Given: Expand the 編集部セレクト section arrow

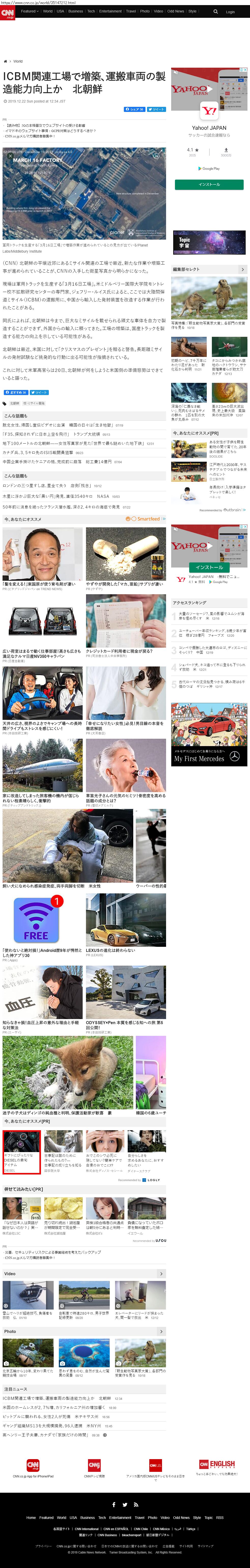Looking at the screenshot, I should [242, 269].
